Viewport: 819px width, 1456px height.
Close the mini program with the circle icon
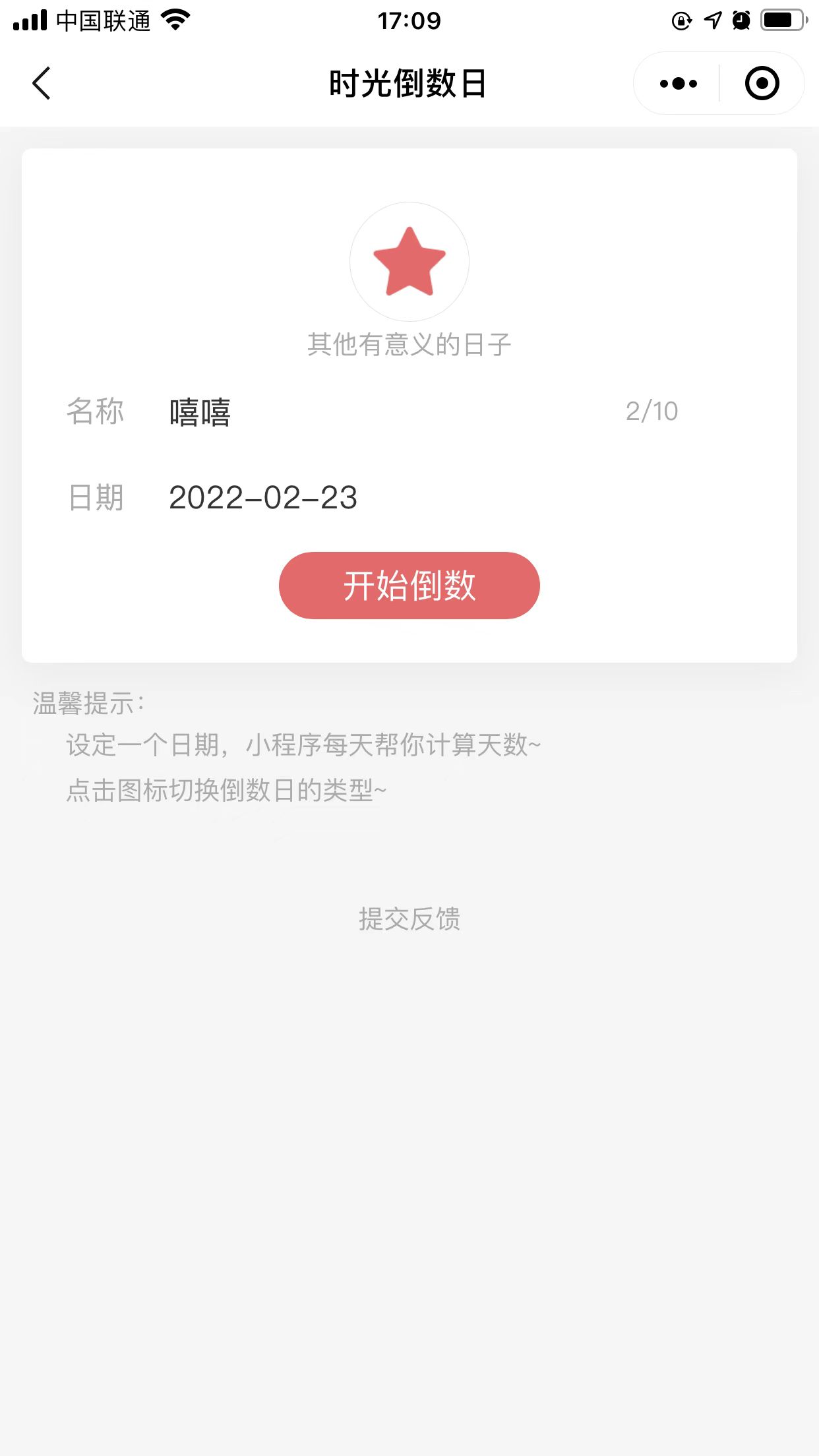coord(762,84)
